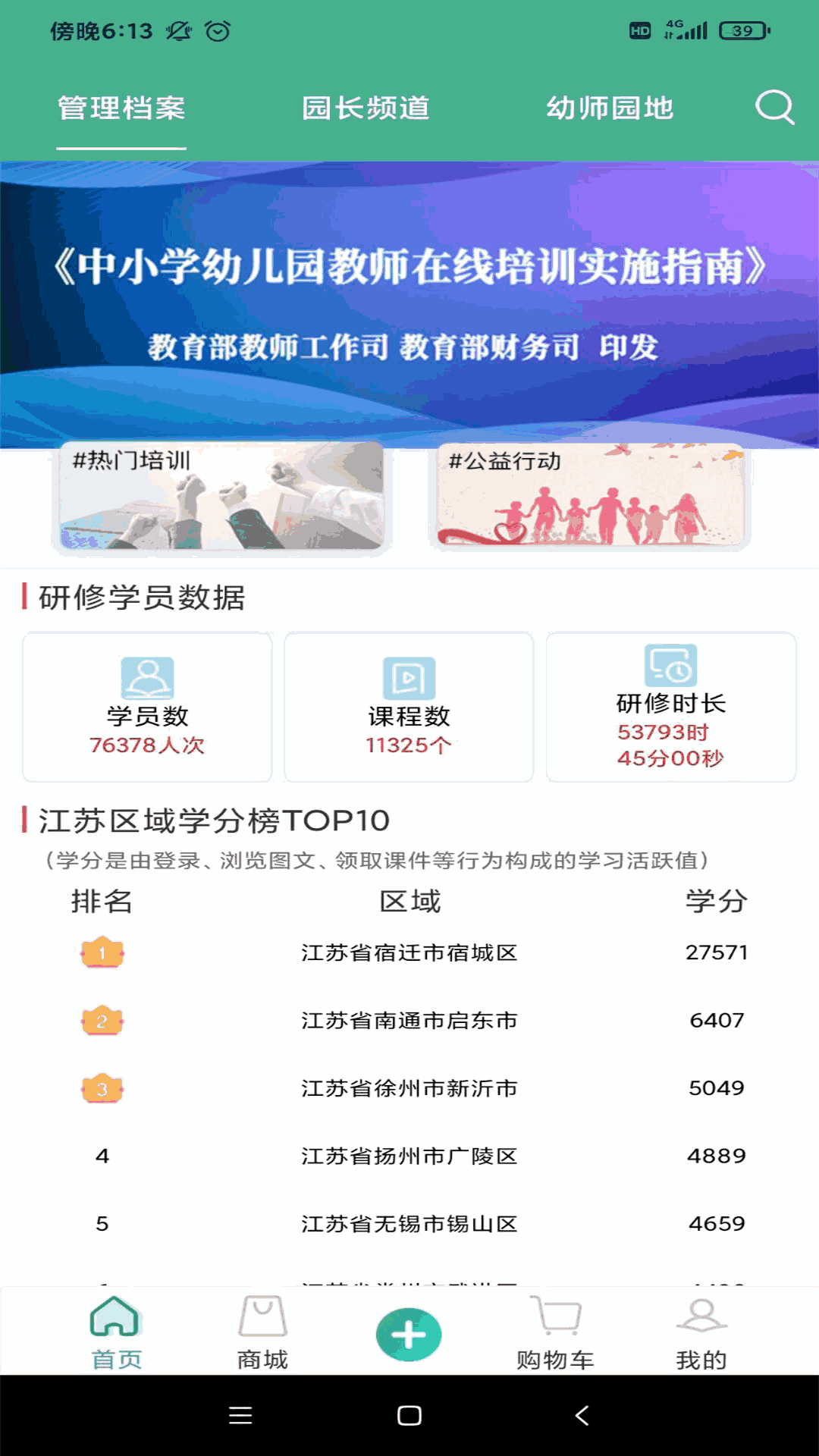Tap the system home button
The height and width of the screenshot is (1456, 819).
(x=409, y=1415)
